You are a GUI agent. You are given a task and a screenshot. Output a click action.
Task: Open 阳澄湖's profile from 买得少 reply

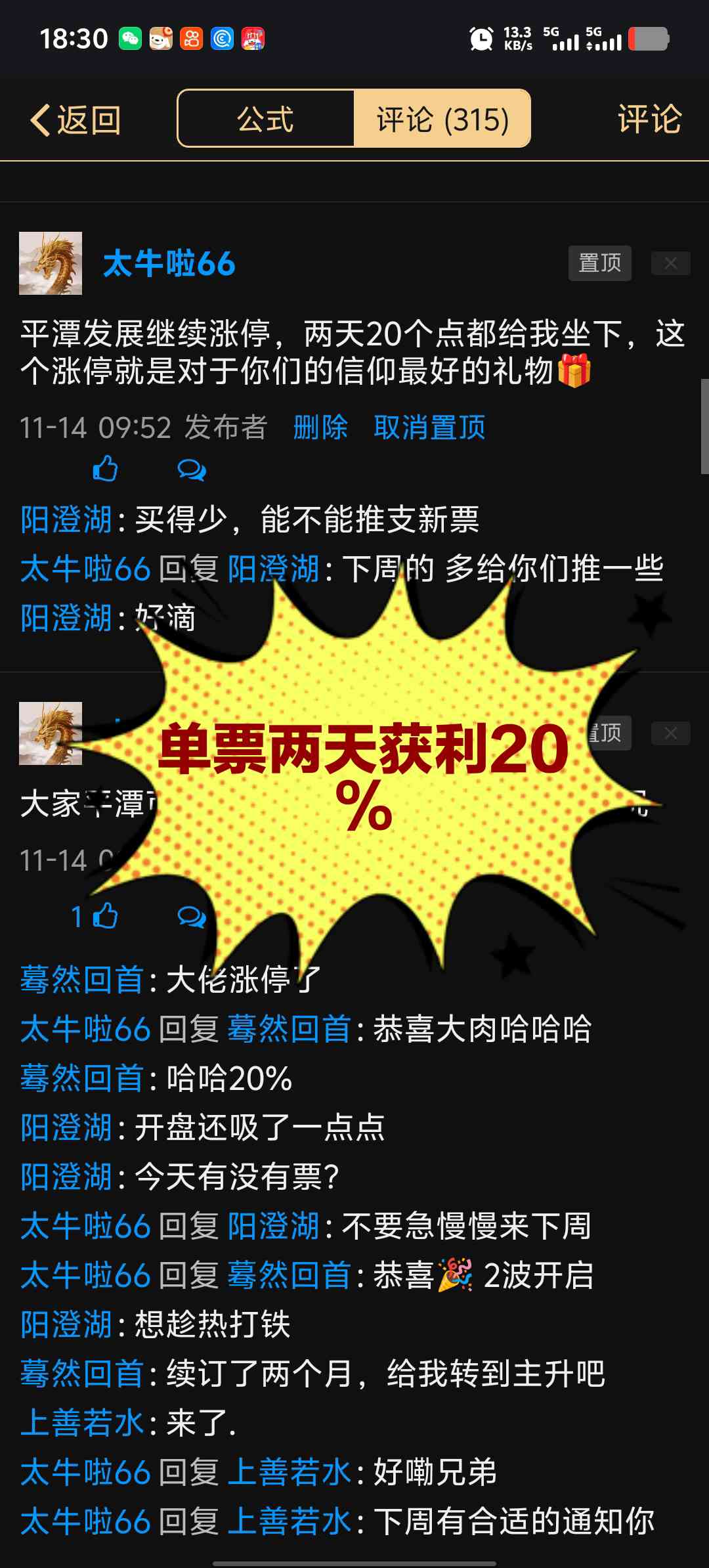66,520
